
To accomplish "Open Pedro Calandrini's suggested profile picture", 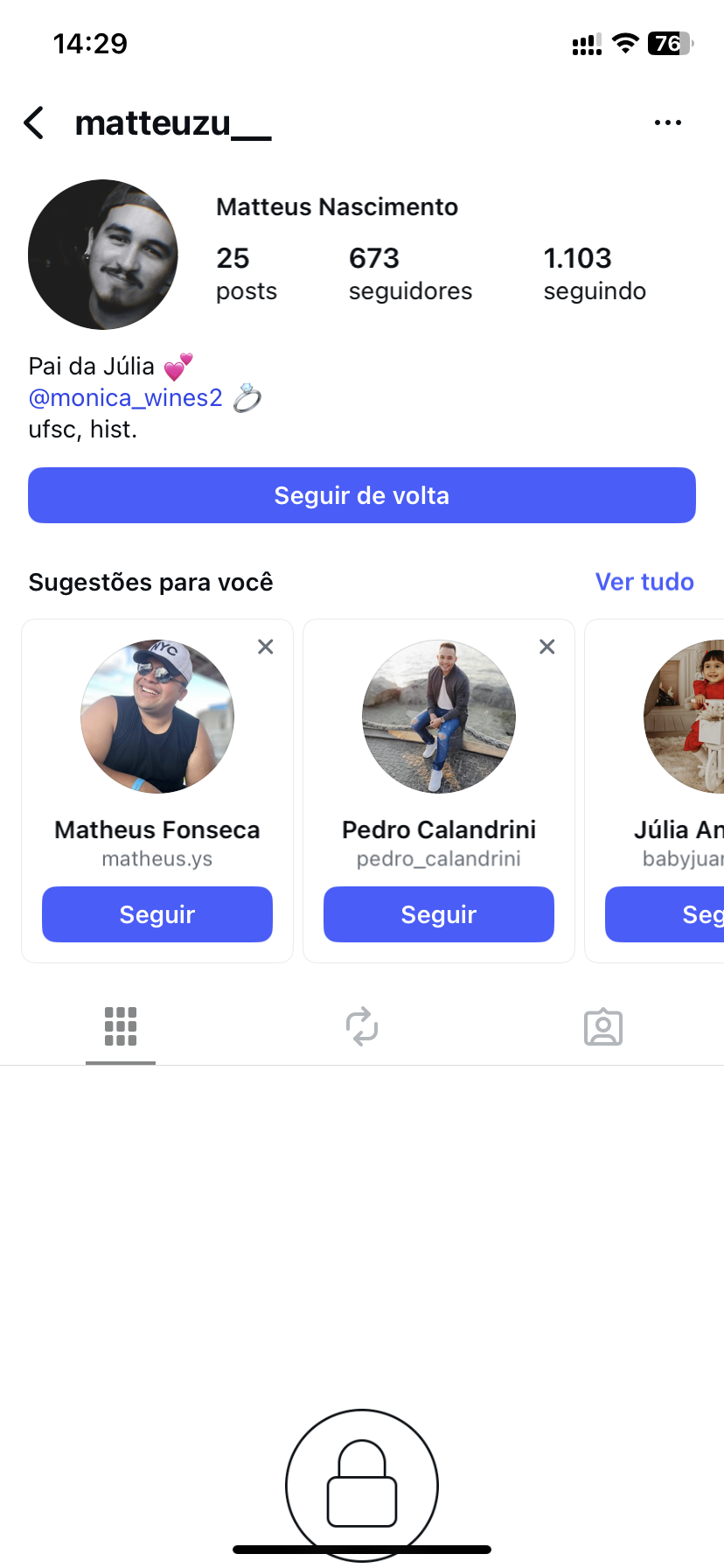I will click(439, 717).
